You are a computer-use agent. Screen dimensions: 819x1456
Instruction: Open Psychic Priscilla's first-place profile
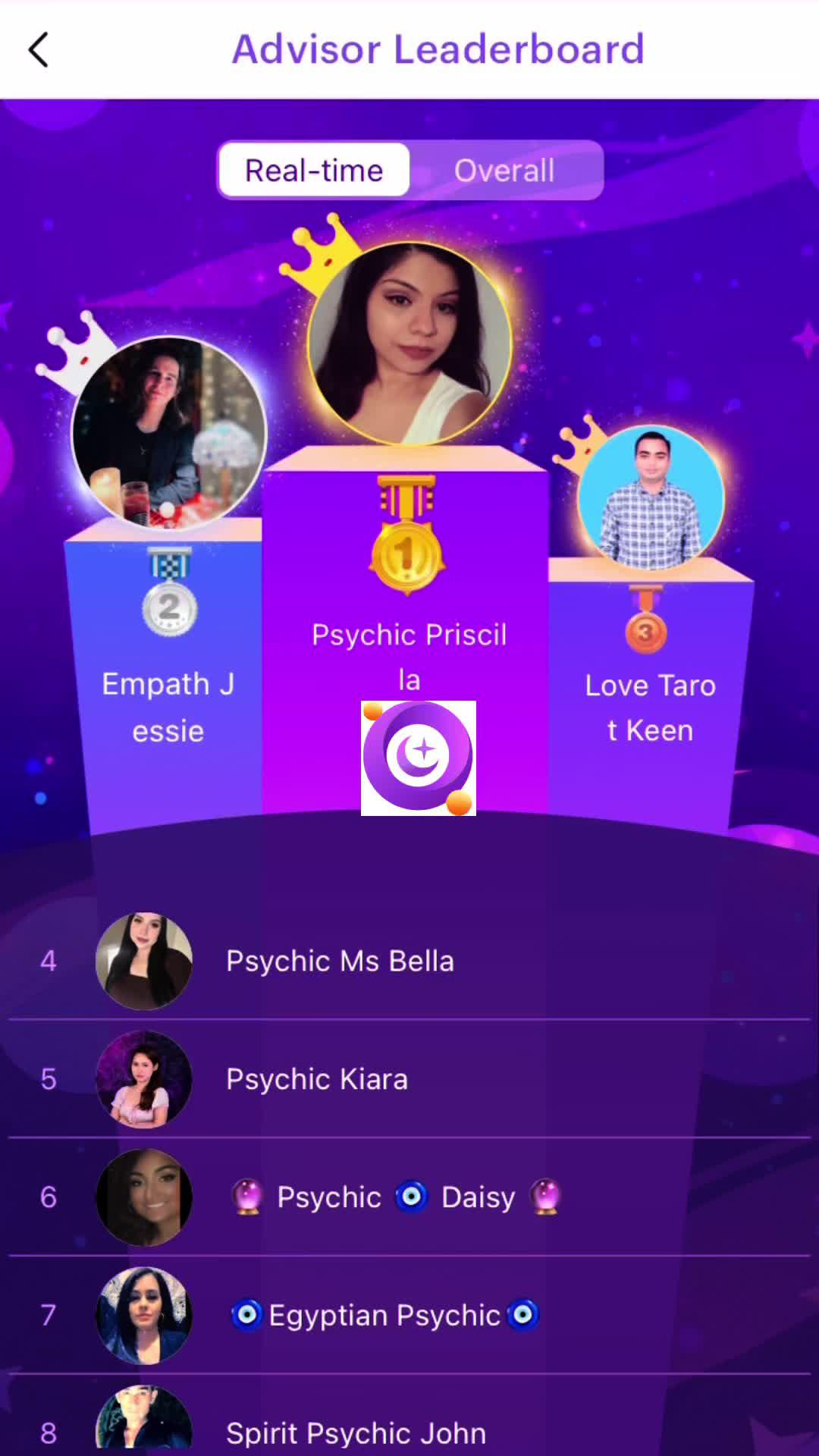pos(409,344)
